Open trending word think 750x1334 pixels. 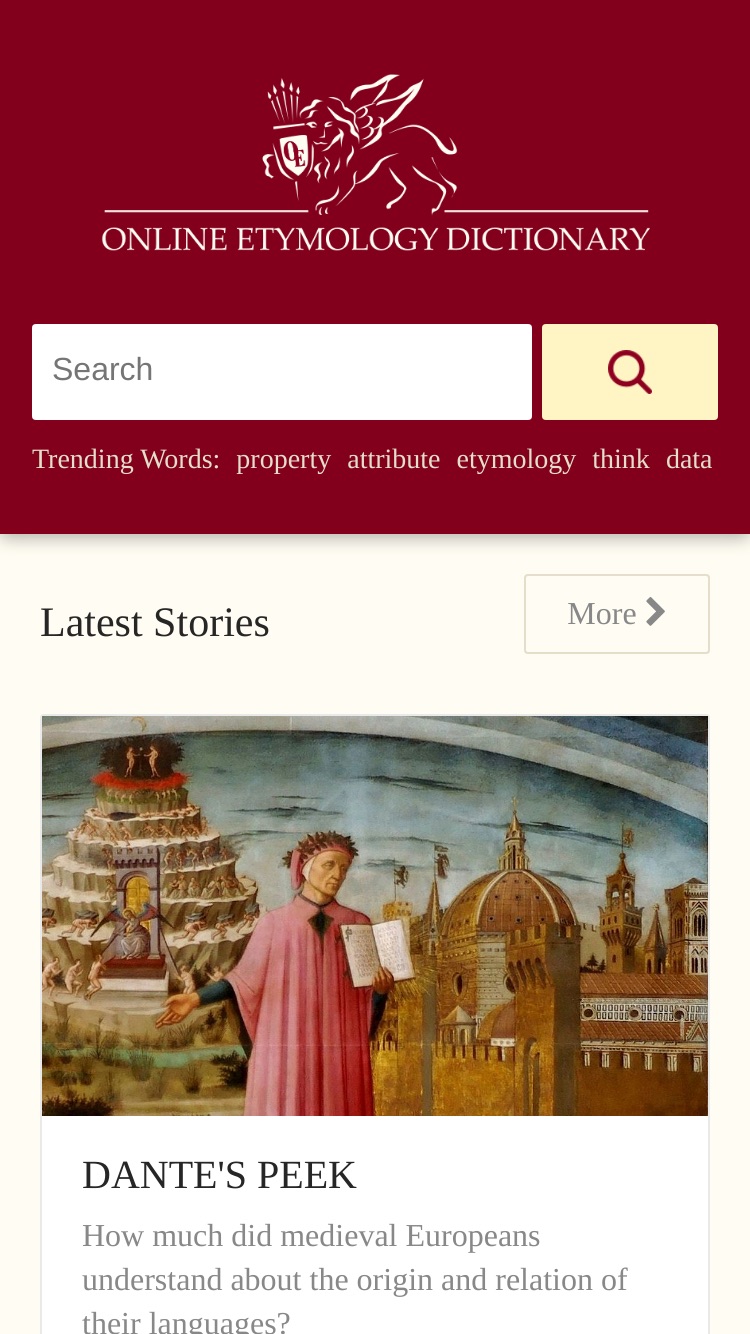click(620, 459)
